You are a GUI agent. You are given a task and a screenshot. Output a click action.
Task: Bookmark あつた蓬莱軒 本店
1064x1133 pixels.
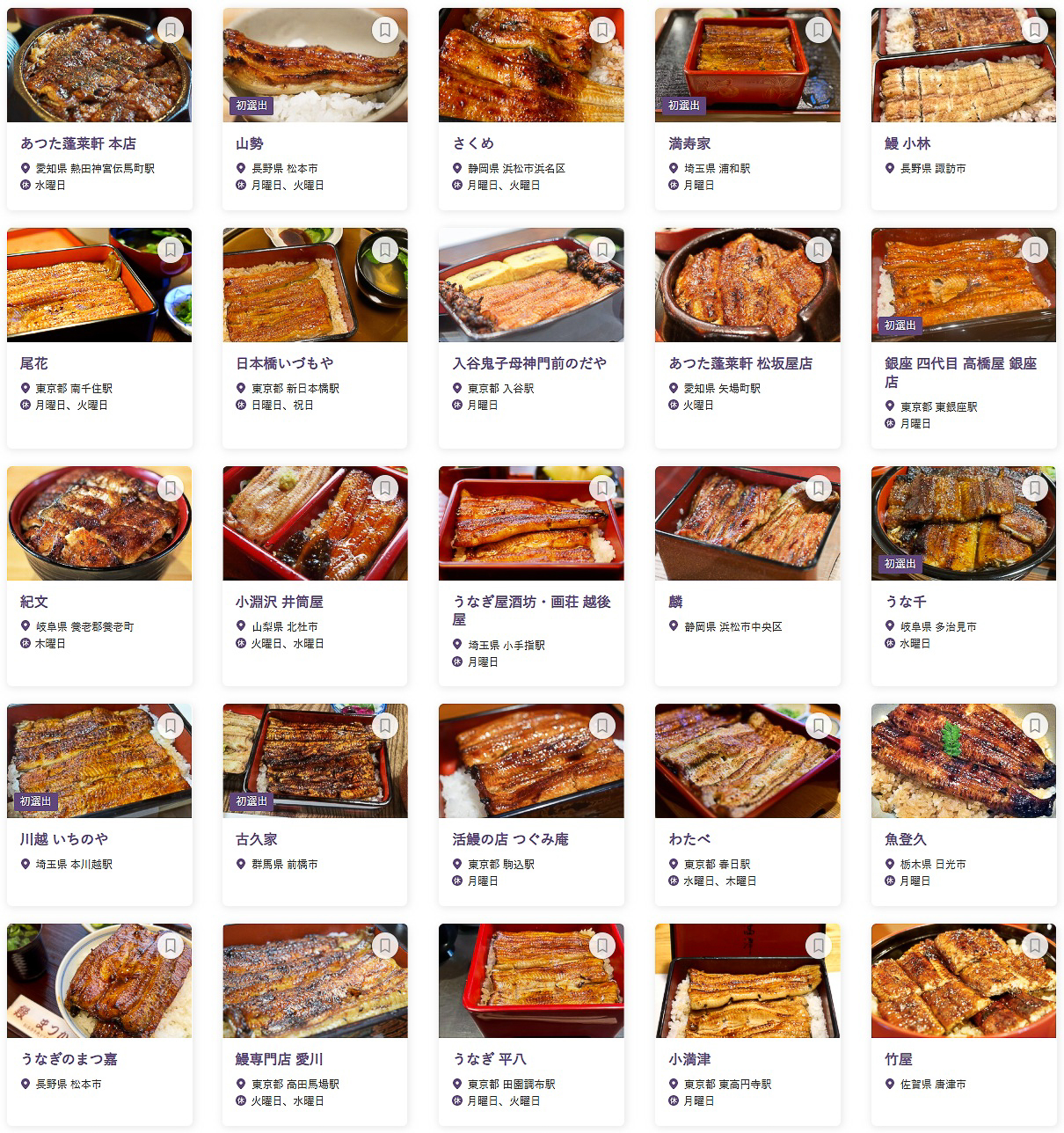click(x=171, y=30)
